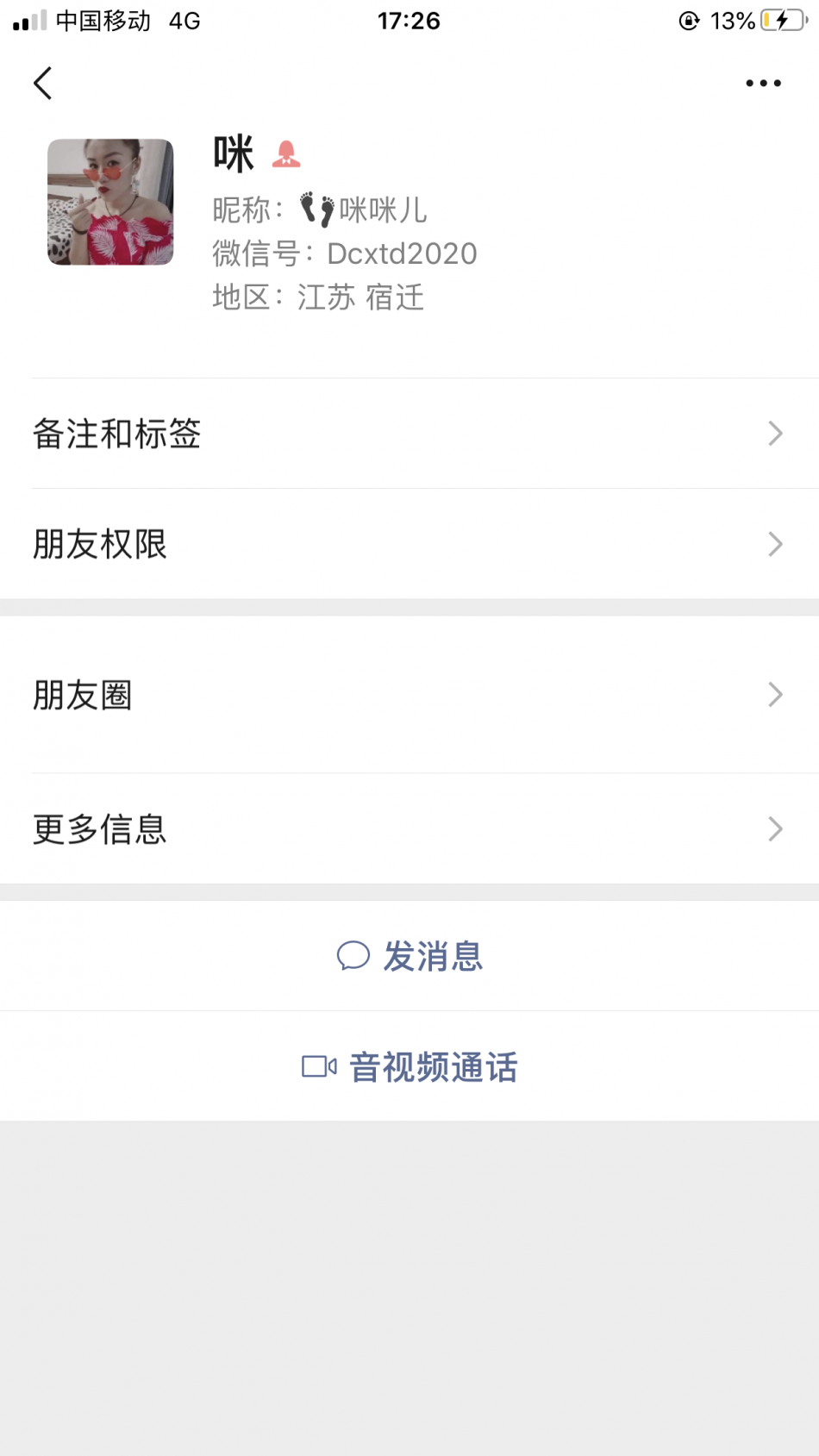View this contact's 朋友圈

(409, 695)
